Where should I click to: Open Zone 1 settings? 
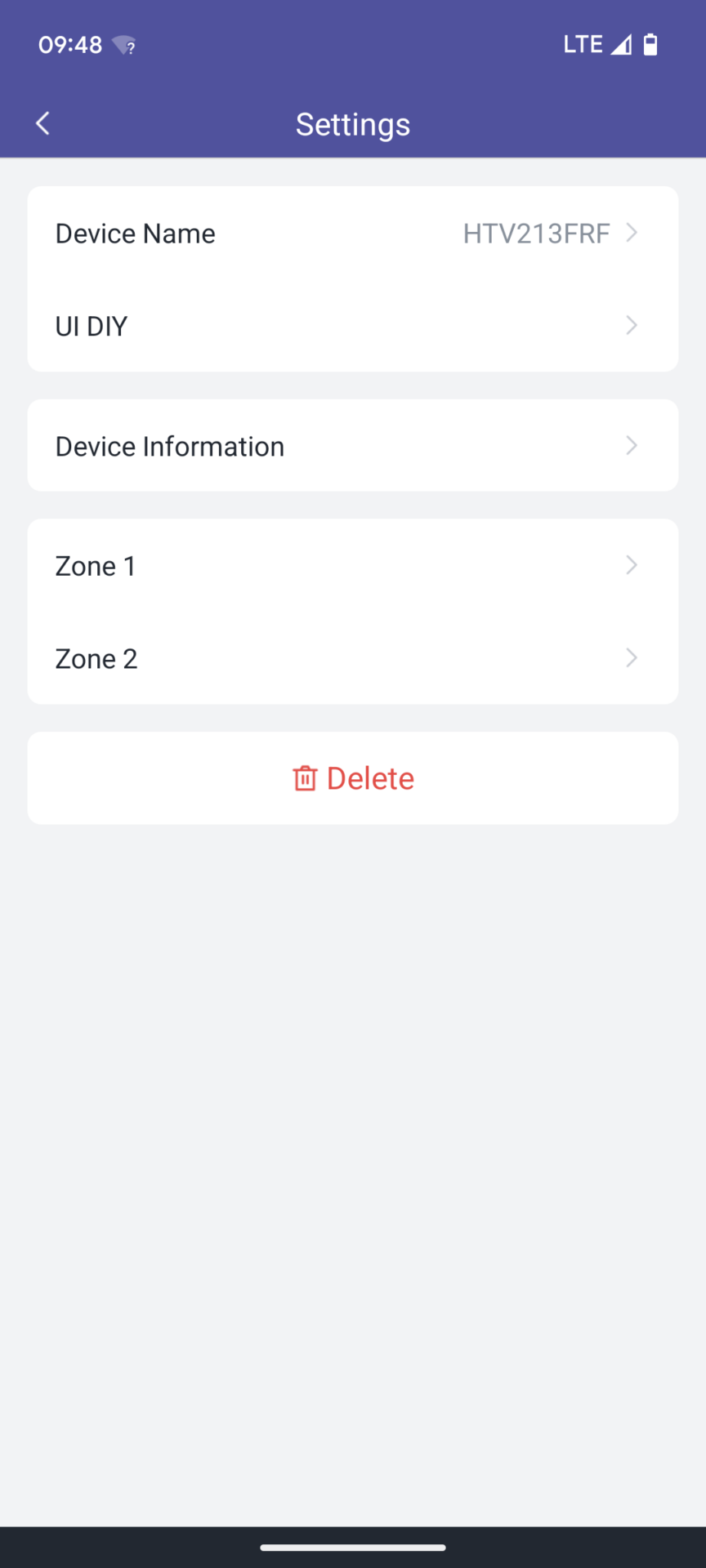pos(353,566)
